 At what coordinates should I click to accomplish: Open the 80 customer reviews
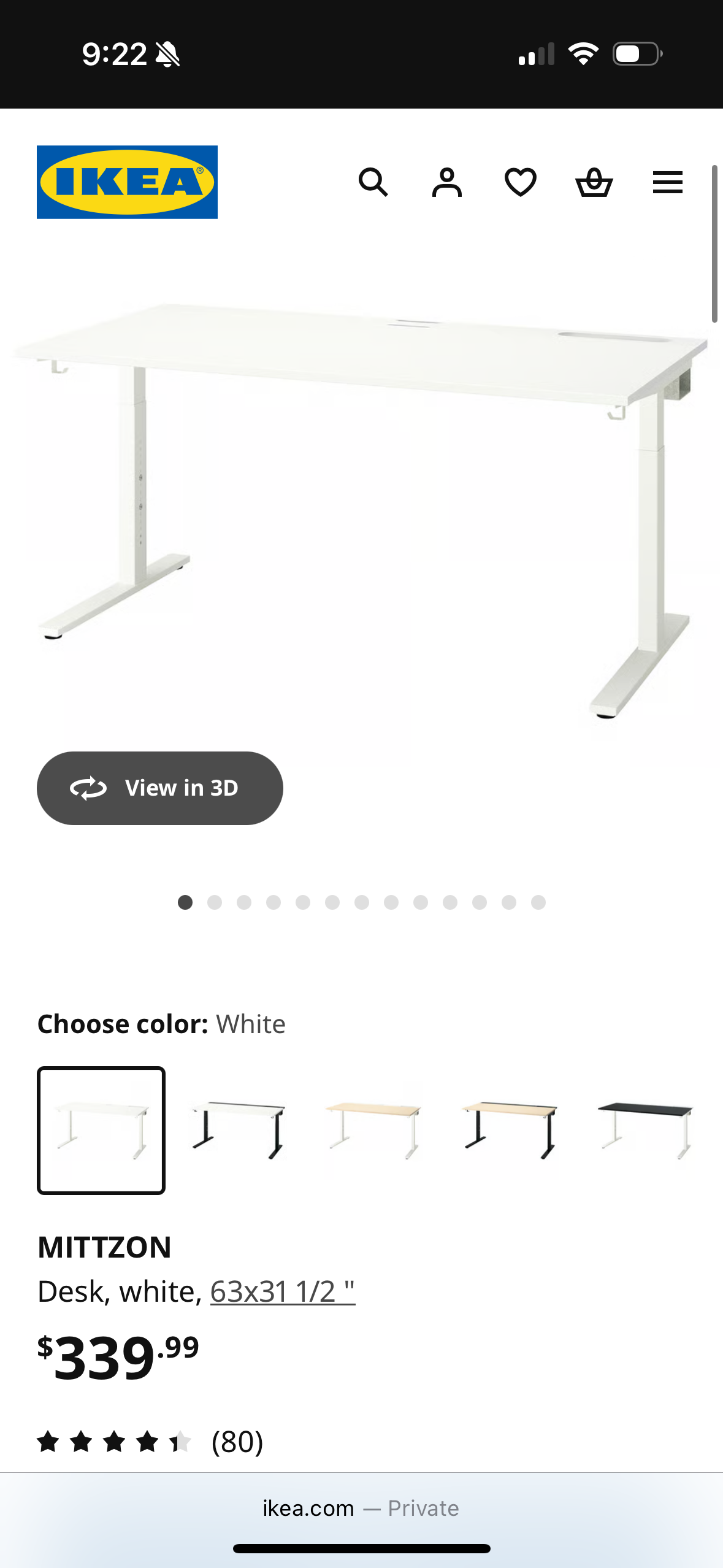(237, 1442)
